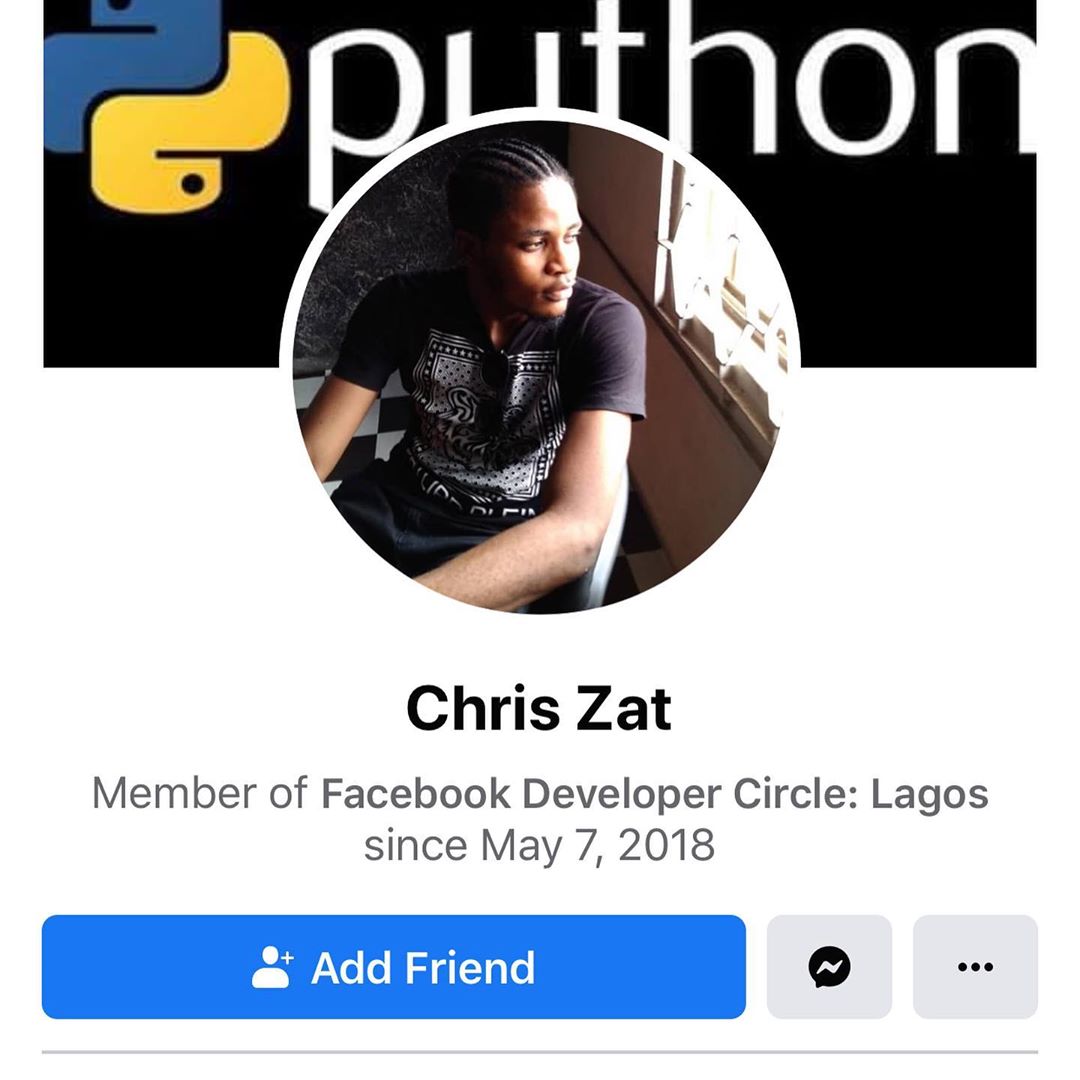Open the three-dot more options menu

pos(975,967)
